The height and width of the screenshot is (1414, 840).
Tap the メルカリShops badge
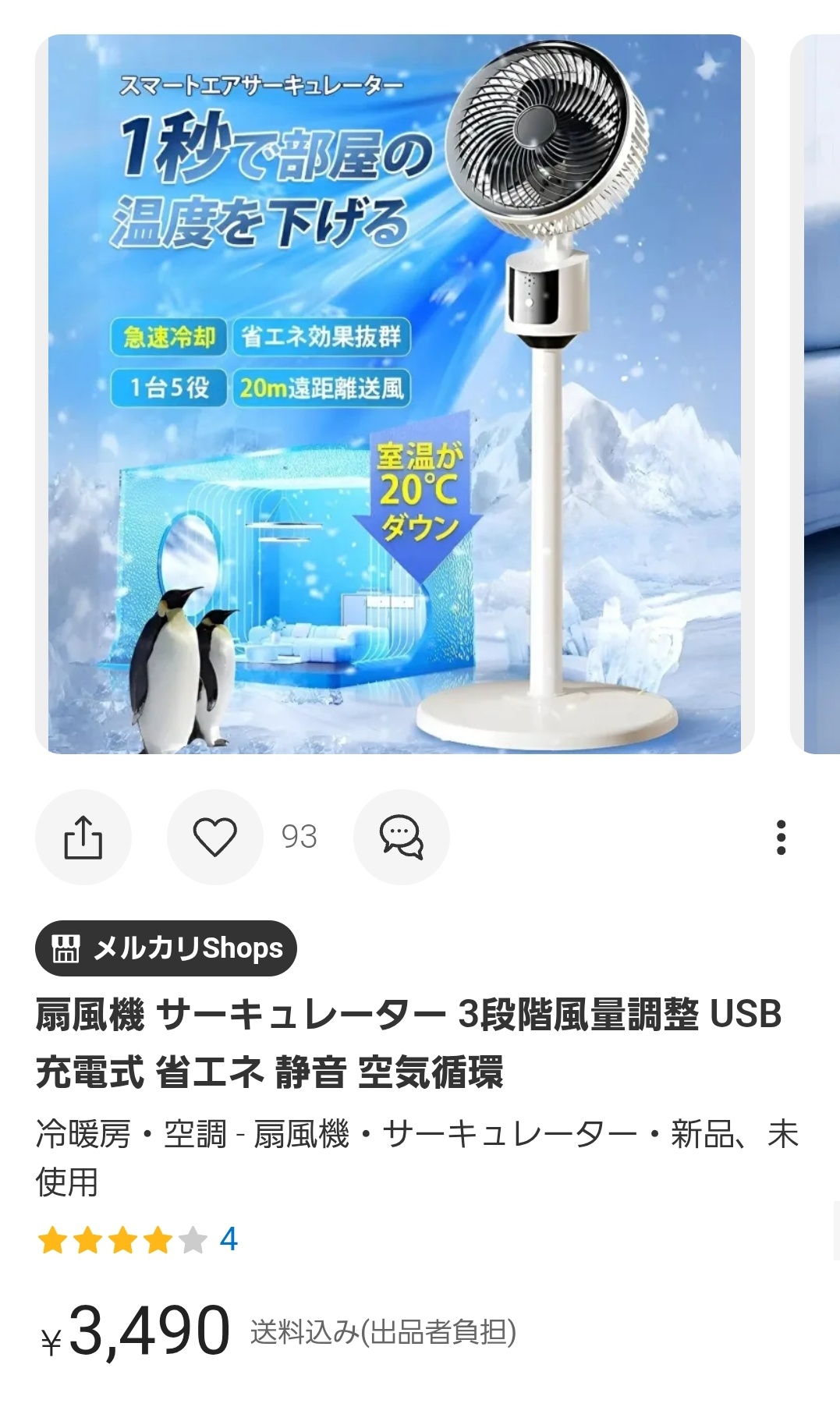click(x=166, y=948)
